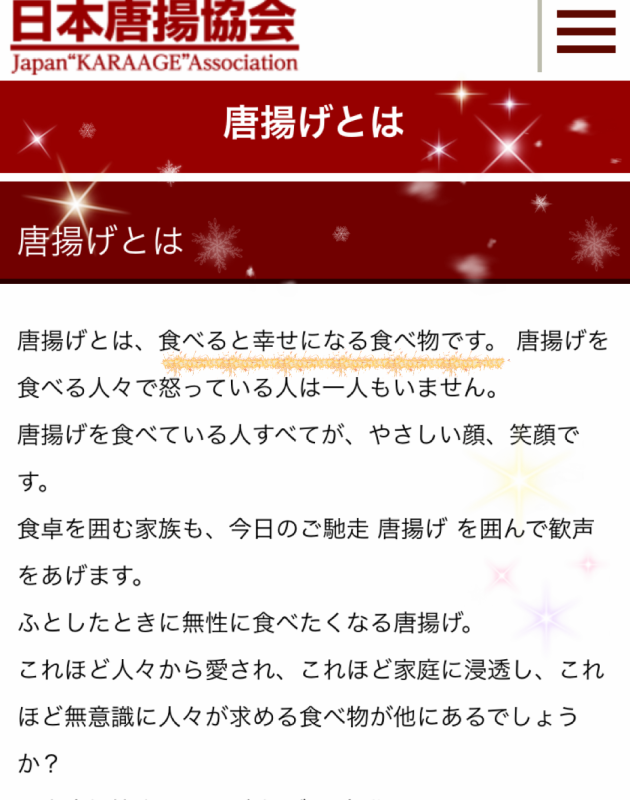Open the hamburger menu
This screenshot has width=630, height=800.
pyautogui.click(x=586, y=32)
